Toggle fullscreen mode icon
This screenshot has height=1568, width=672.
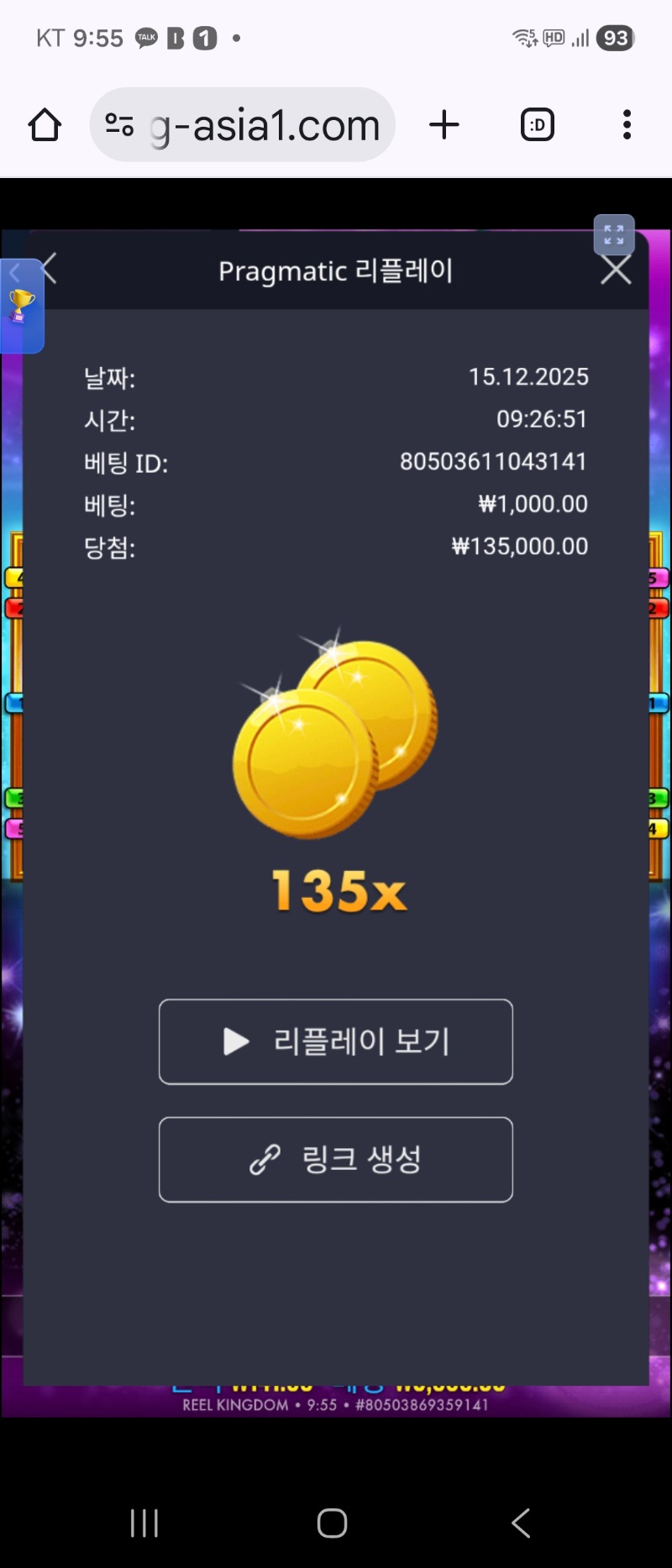click(x=614, y=234)
